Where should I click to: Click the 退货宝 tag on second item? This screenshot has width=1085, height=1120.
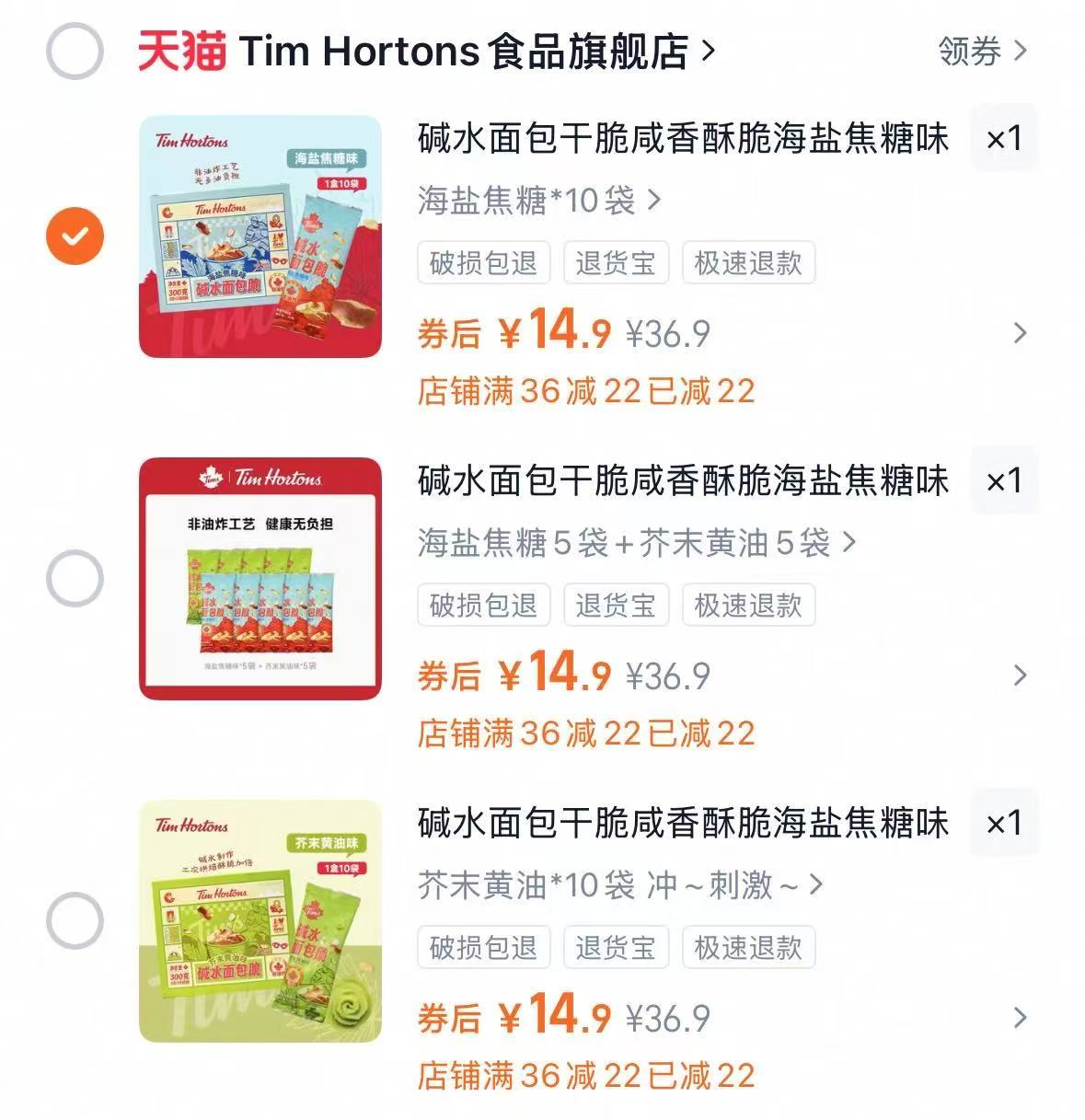pos(616,606)
